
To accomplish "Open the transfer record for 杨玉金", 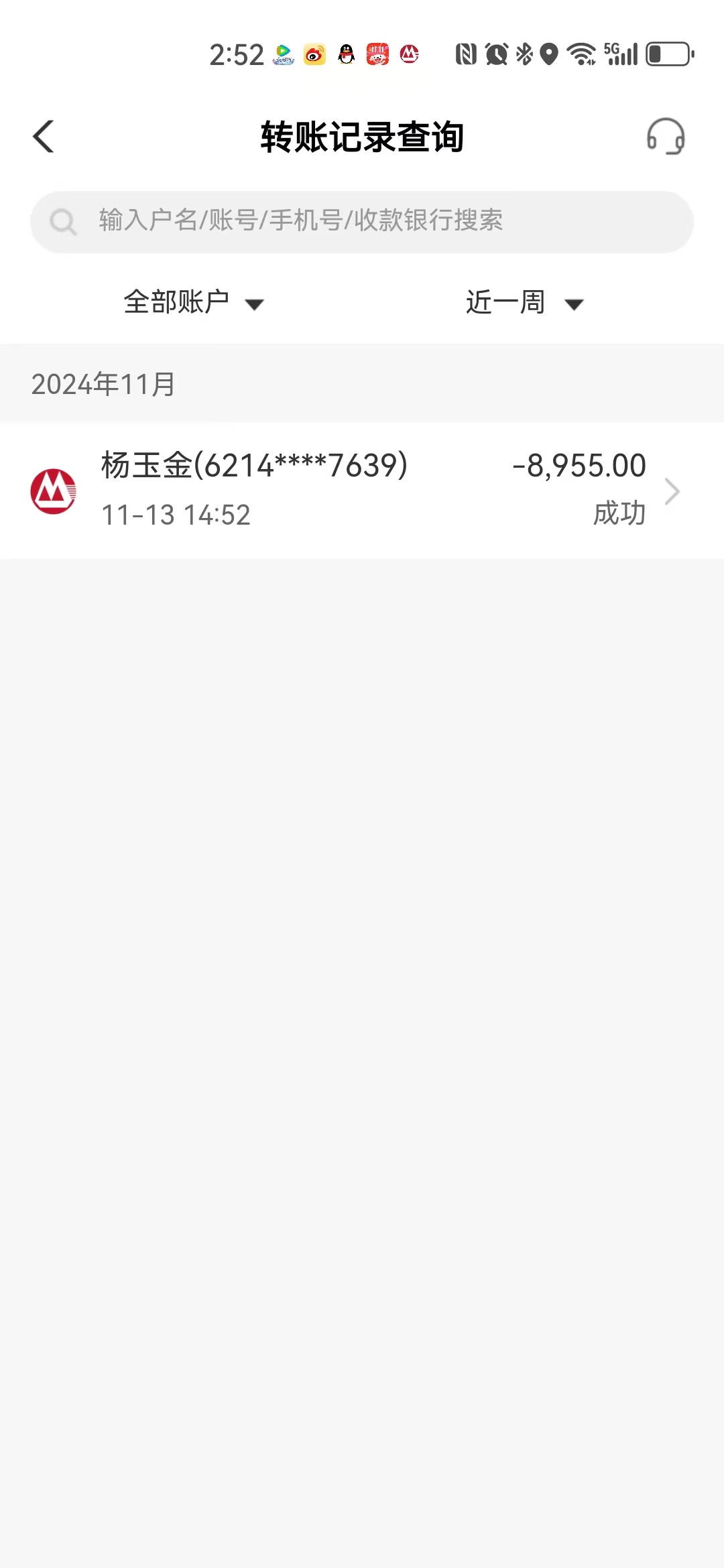I will coord(362,491).
